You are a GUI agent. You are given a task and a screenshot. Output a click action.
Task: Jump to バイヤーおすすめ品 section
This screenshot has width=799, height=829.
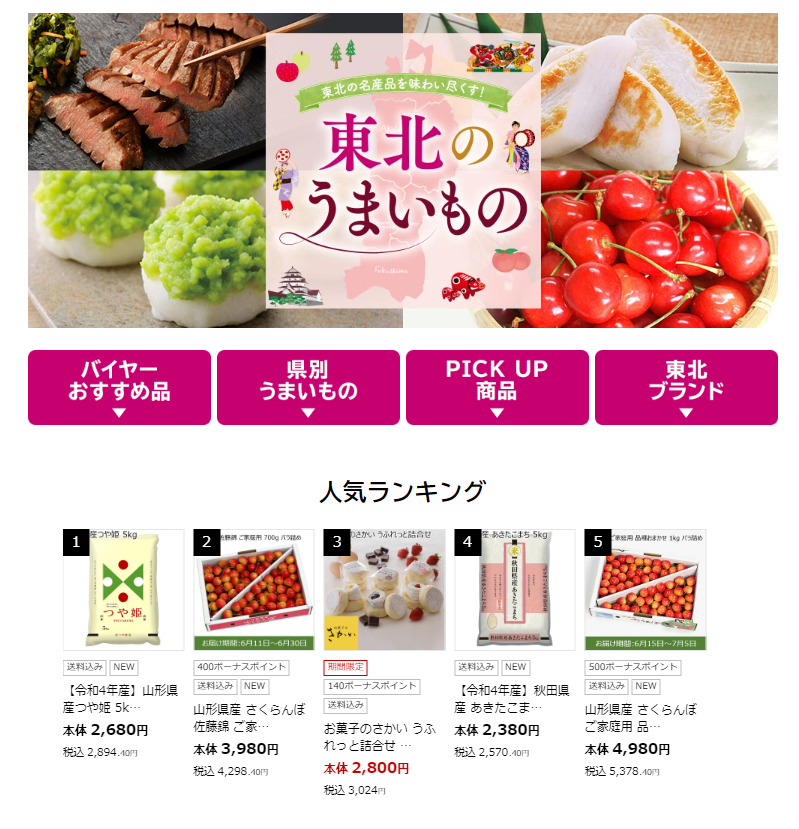pos(119,387)
